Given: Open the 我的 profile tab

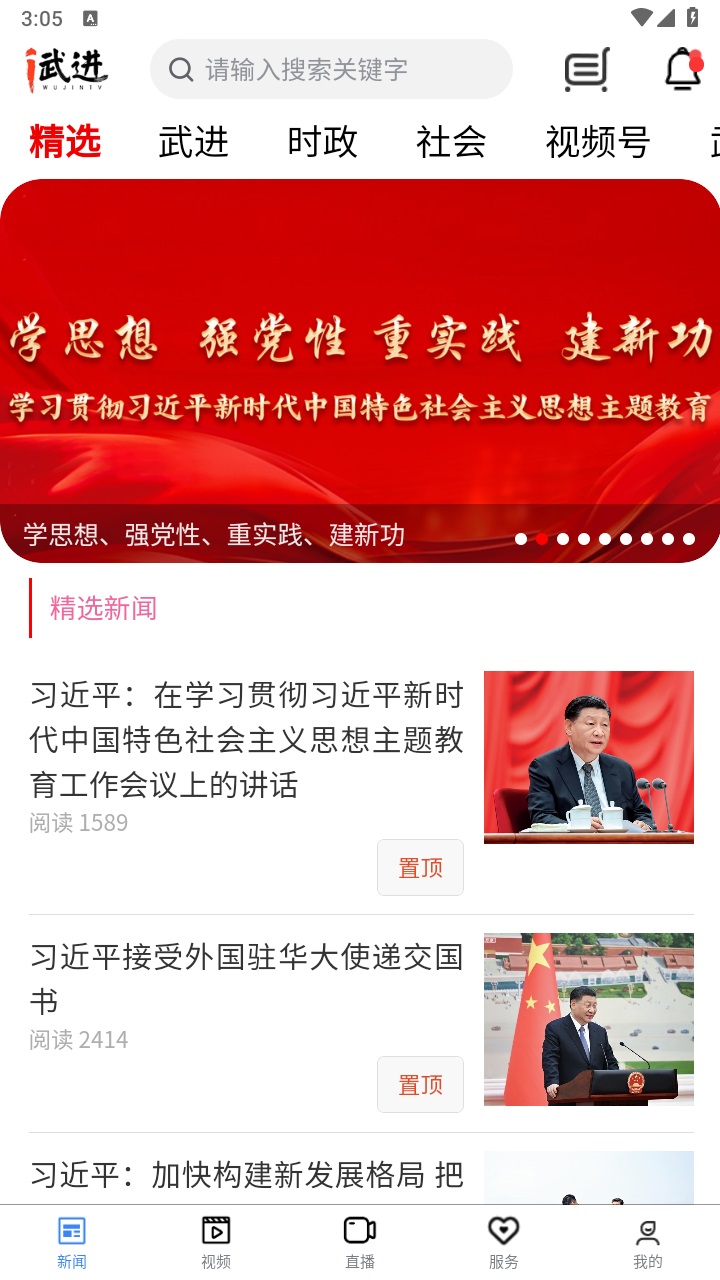Looking at the screenshot, I should 648,1242.
